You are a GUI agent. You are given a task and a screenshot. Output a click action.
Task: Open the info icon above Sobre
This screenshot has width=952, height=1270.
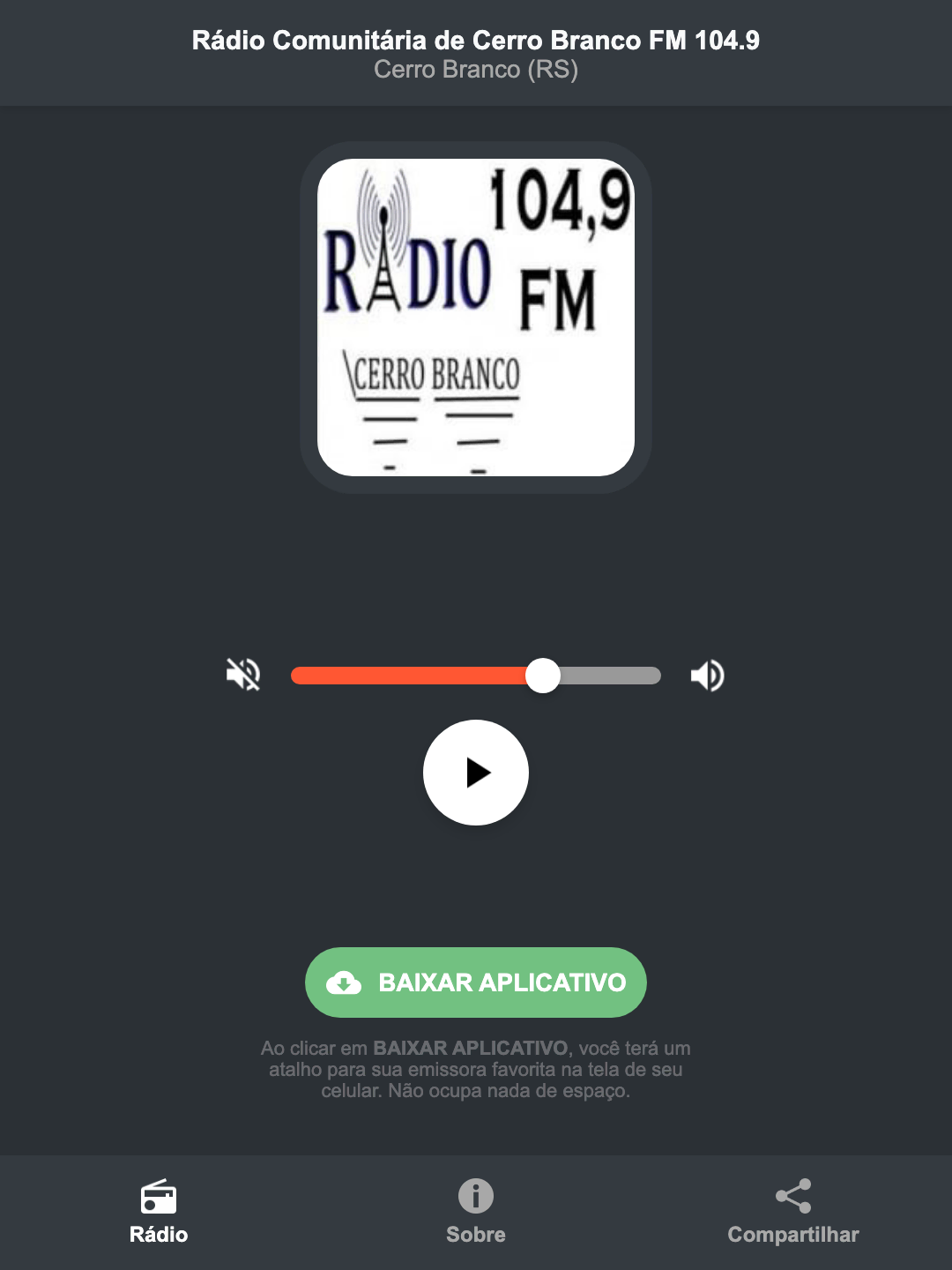(x=475, y=1198)
